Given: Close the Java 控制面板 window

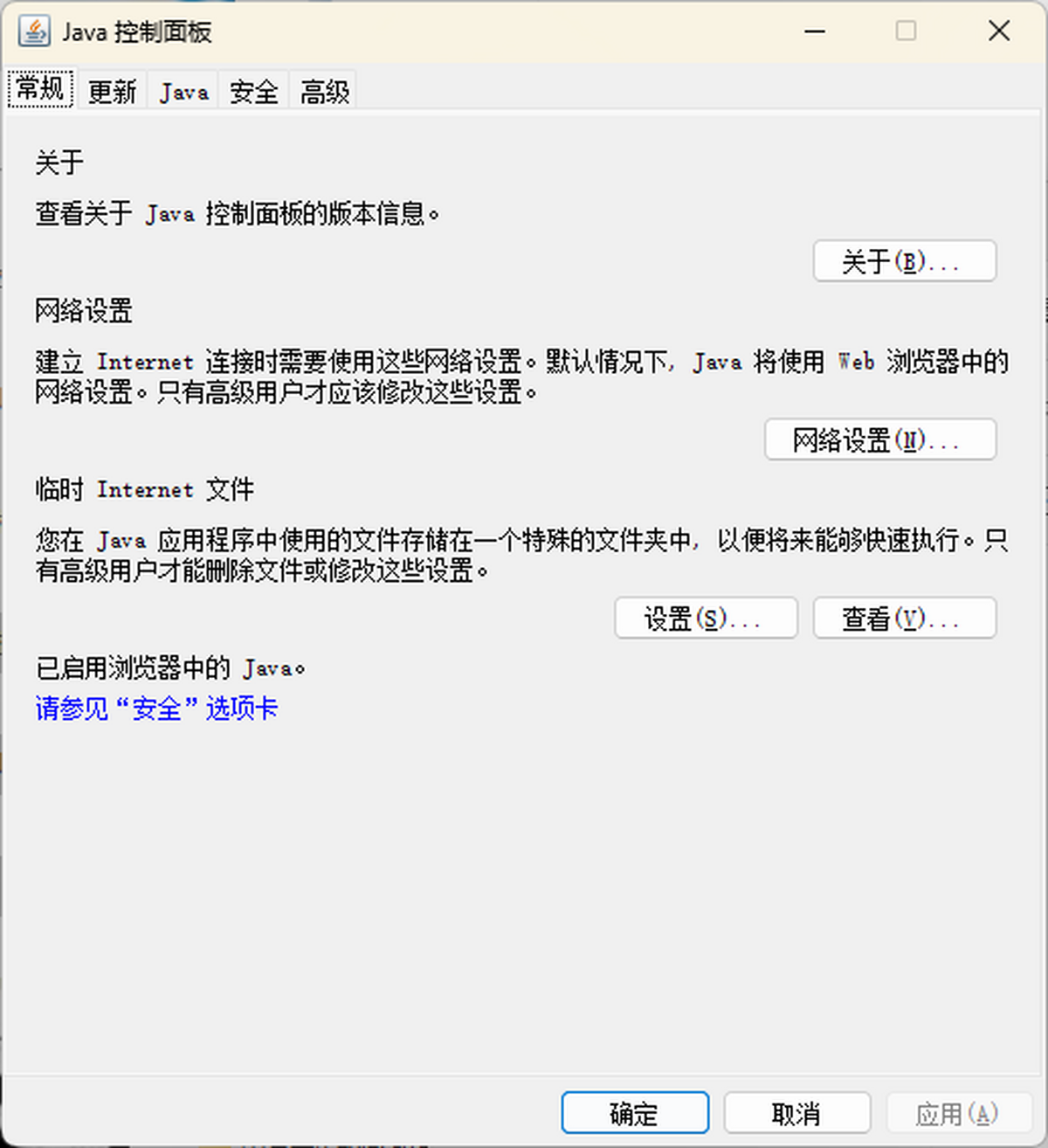Looking at the screenshot, I should pyautogui.click(x=999, y=31).
